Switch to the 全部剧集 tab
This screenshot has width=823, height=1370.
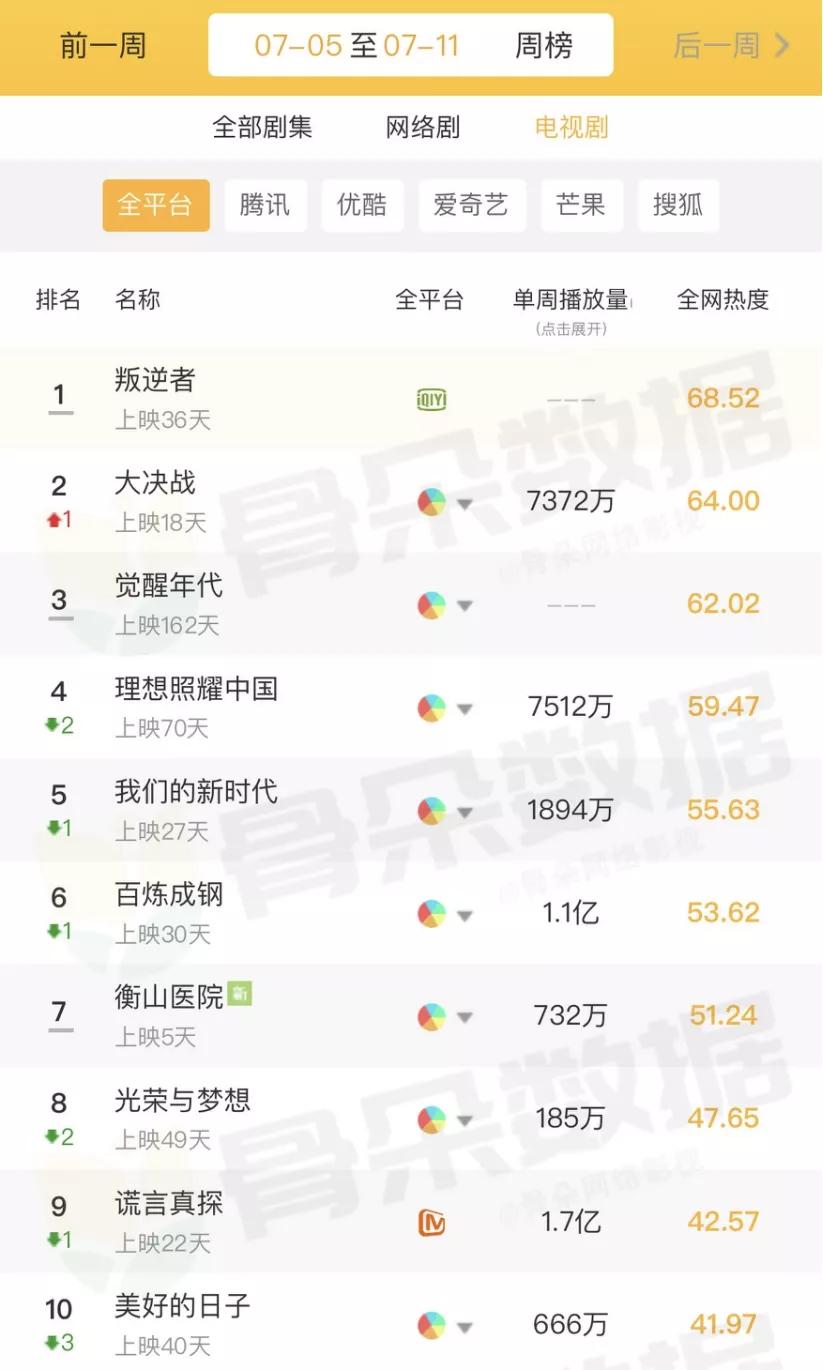point(262,128)
